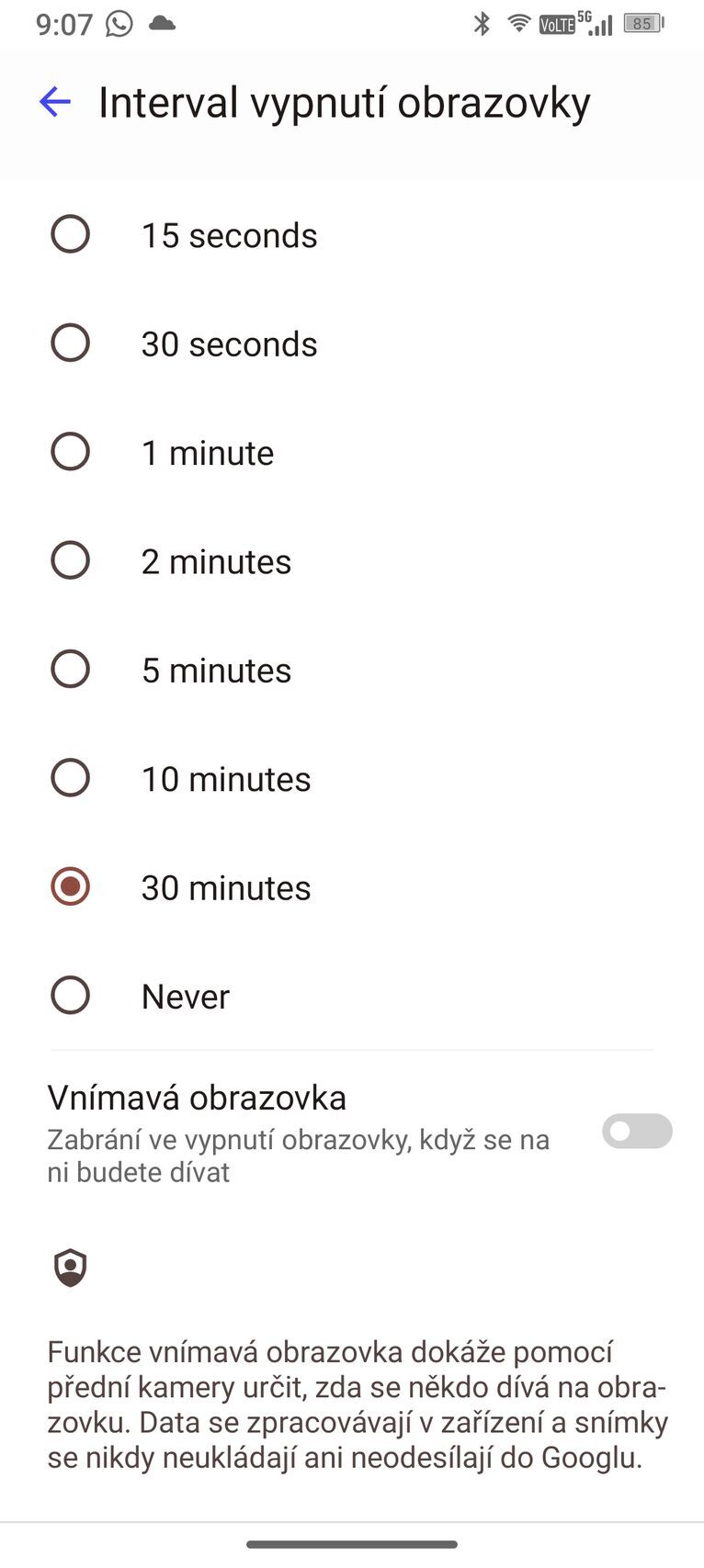
Task: Select 5 minutes timeout
Action: tap(71, 670)
